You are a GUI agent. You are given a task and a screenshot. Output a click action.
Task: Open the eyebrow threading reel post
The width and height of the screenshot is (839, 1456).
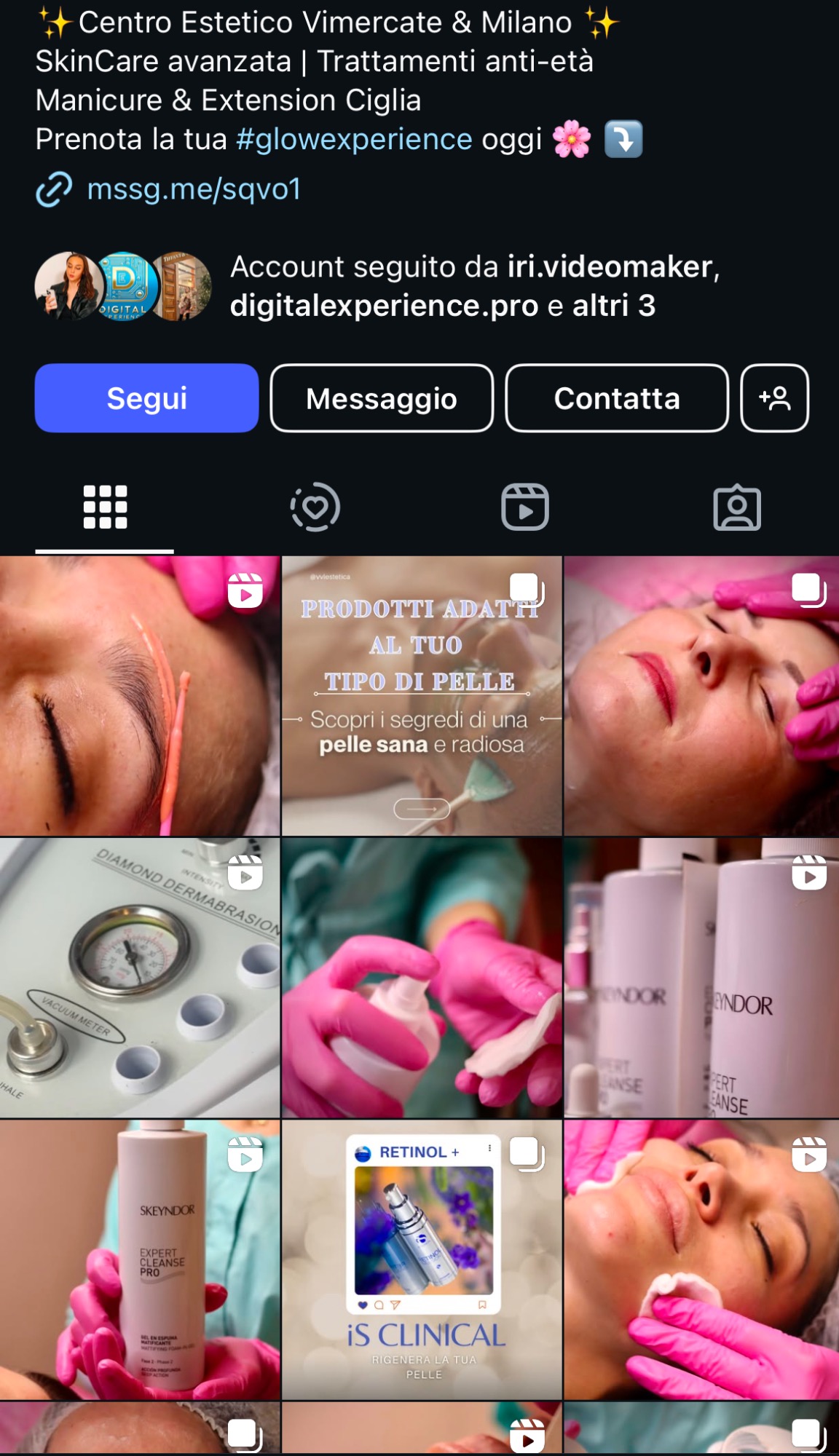(x=140, y=696)
